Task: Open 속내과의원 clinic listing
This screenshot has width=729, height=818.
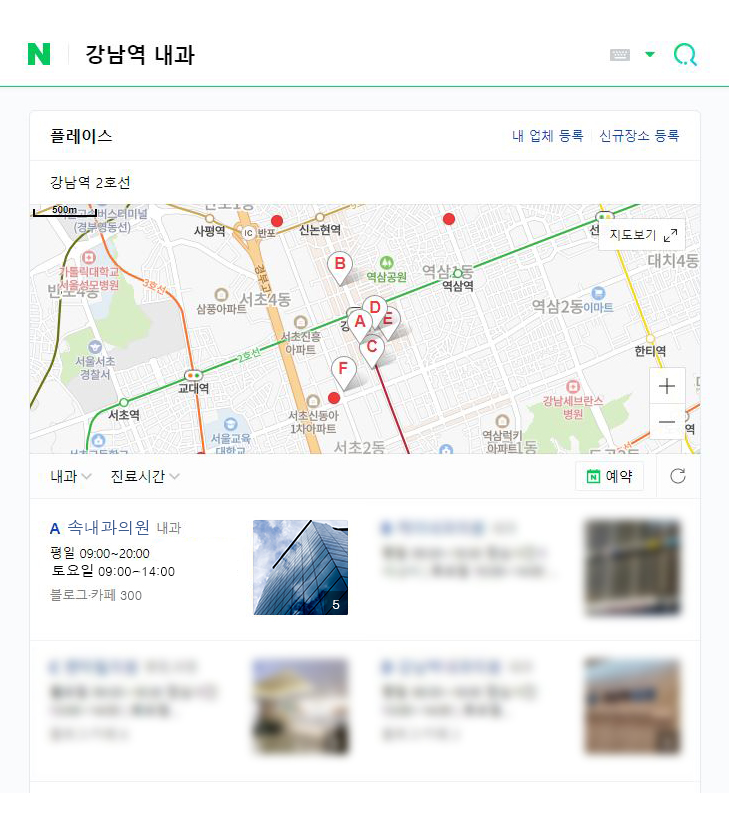Action: pos(108,528)
